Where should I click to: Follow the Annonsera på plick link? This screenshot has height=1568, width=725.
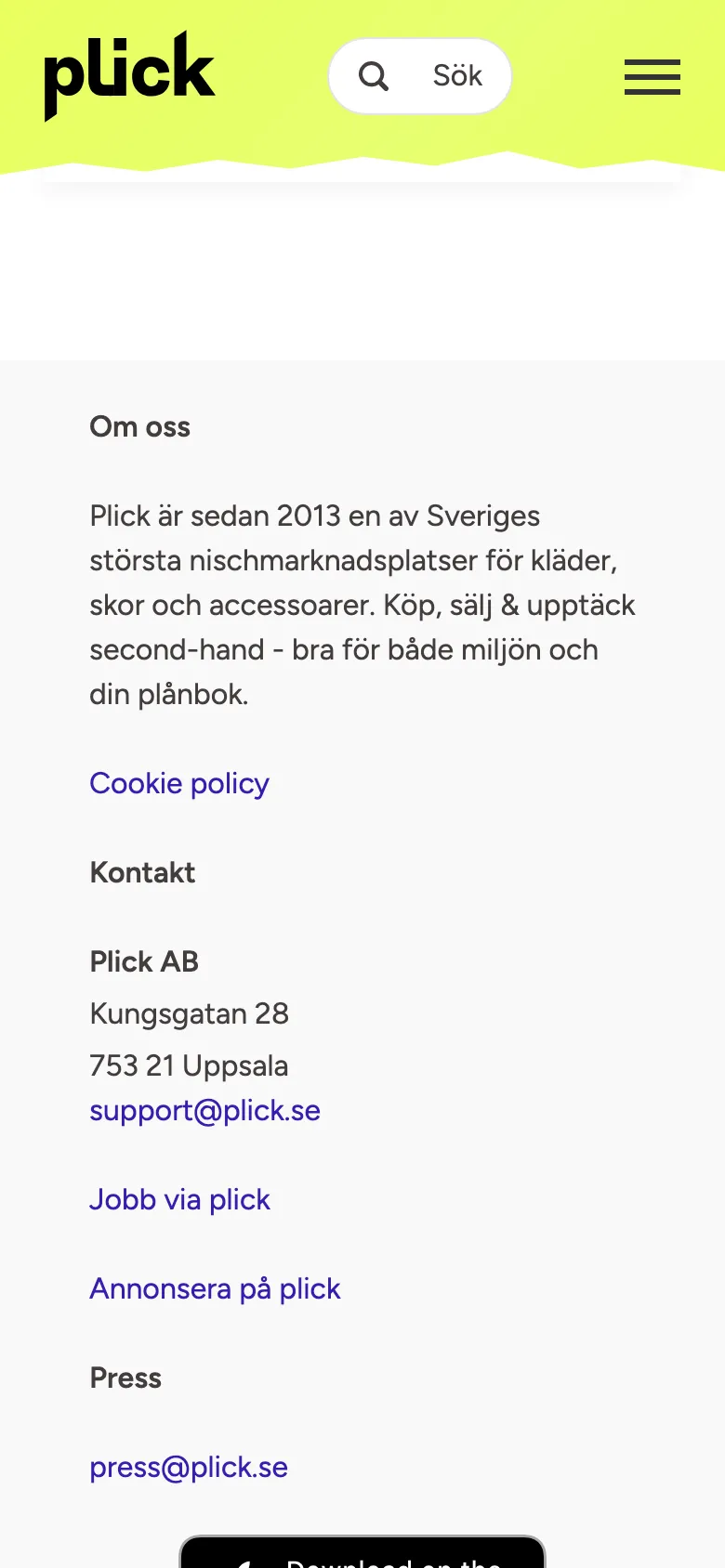pyautogui.click(x=215, y=1288)
